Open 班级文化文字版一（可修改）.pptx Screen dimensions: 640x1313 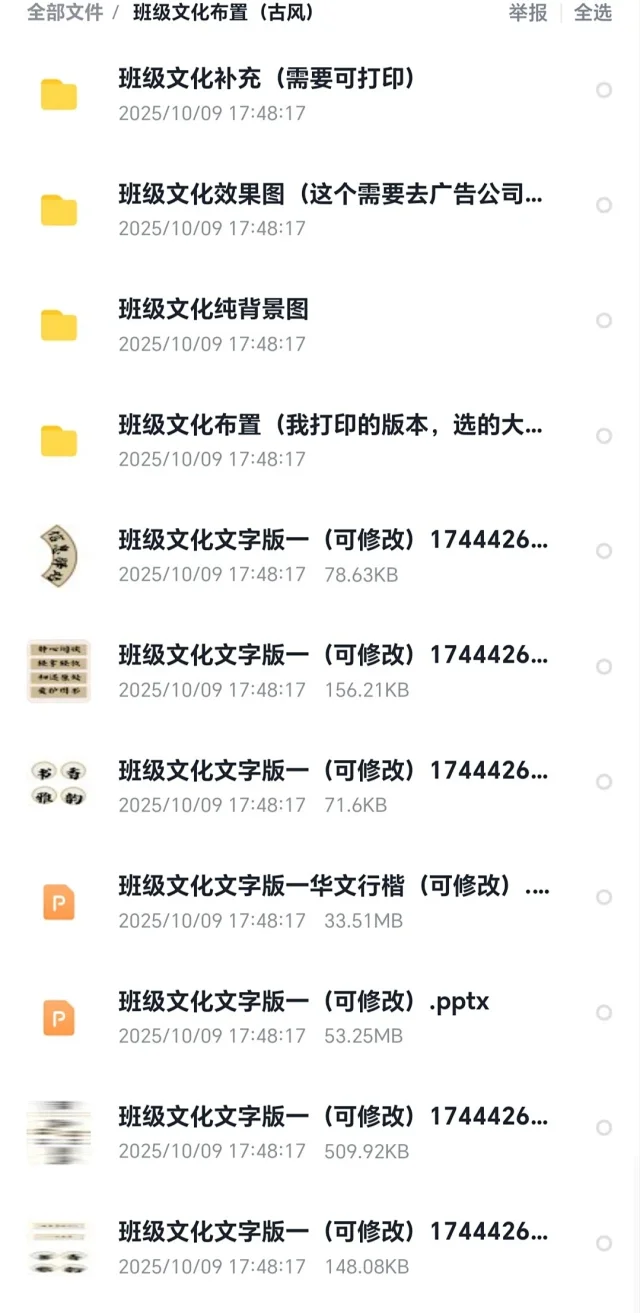pos(304,1001)
